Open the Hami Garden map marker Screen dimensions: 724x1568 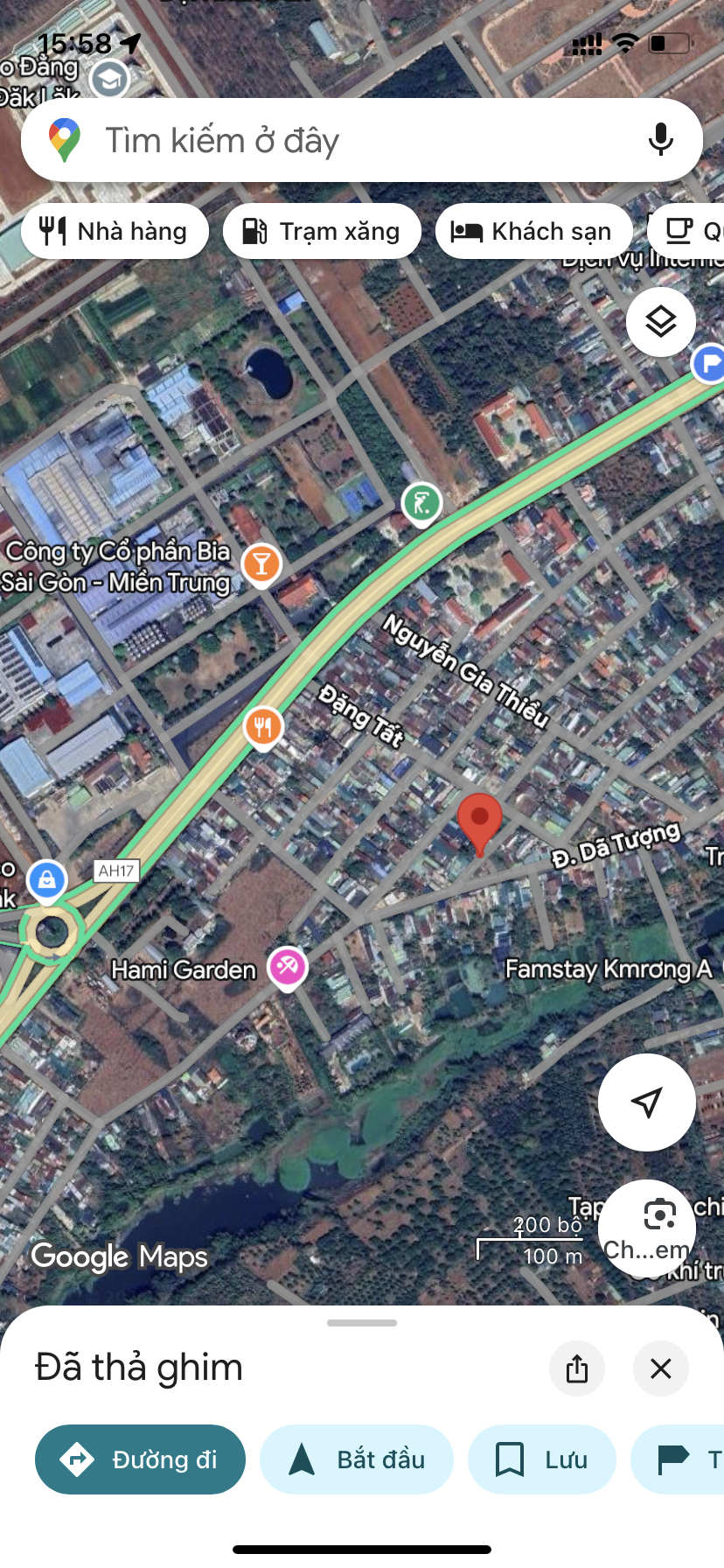(288, 967)
